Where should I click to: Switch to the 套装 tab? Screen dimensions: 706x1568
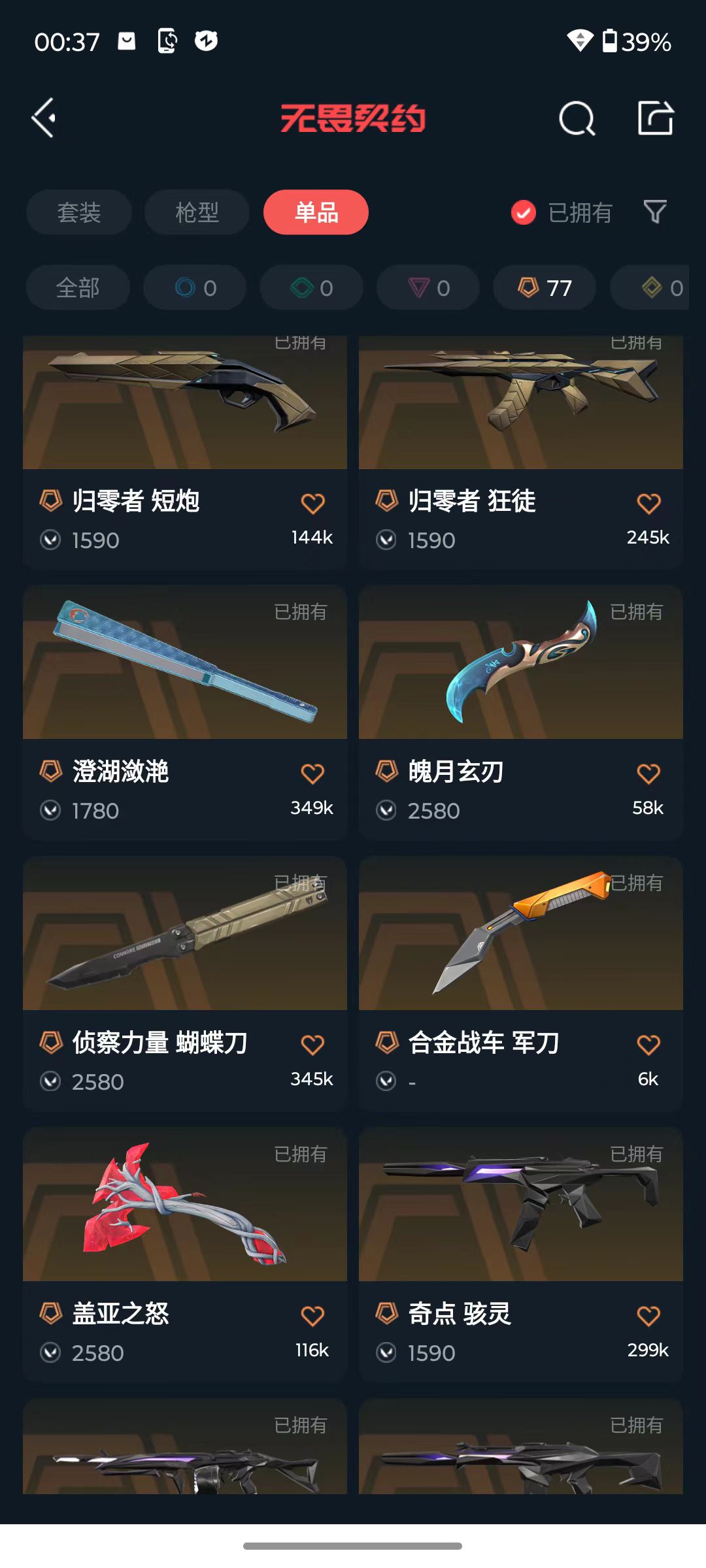pos(79,212)
